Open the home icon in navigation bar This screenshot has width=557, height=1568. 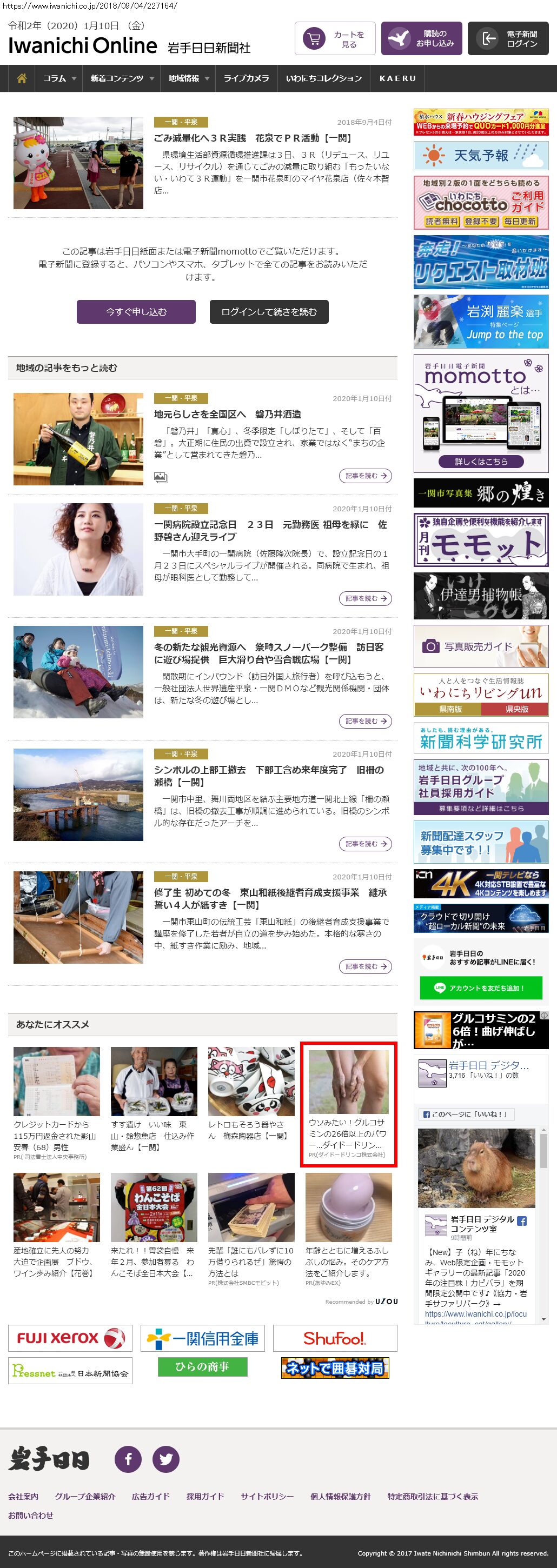(22, 78)
